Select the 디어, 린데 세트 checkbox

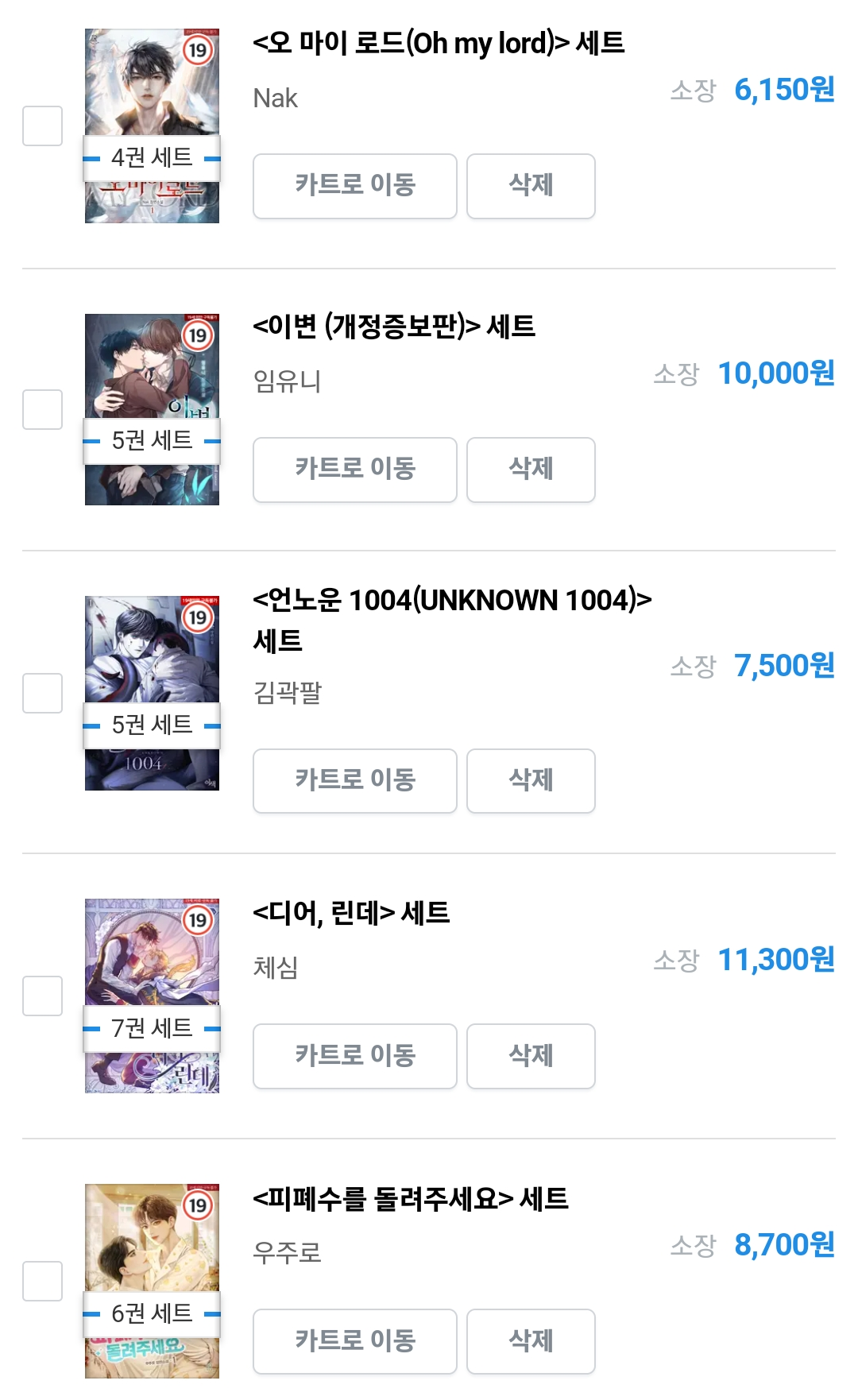click(x=42, y=996)
